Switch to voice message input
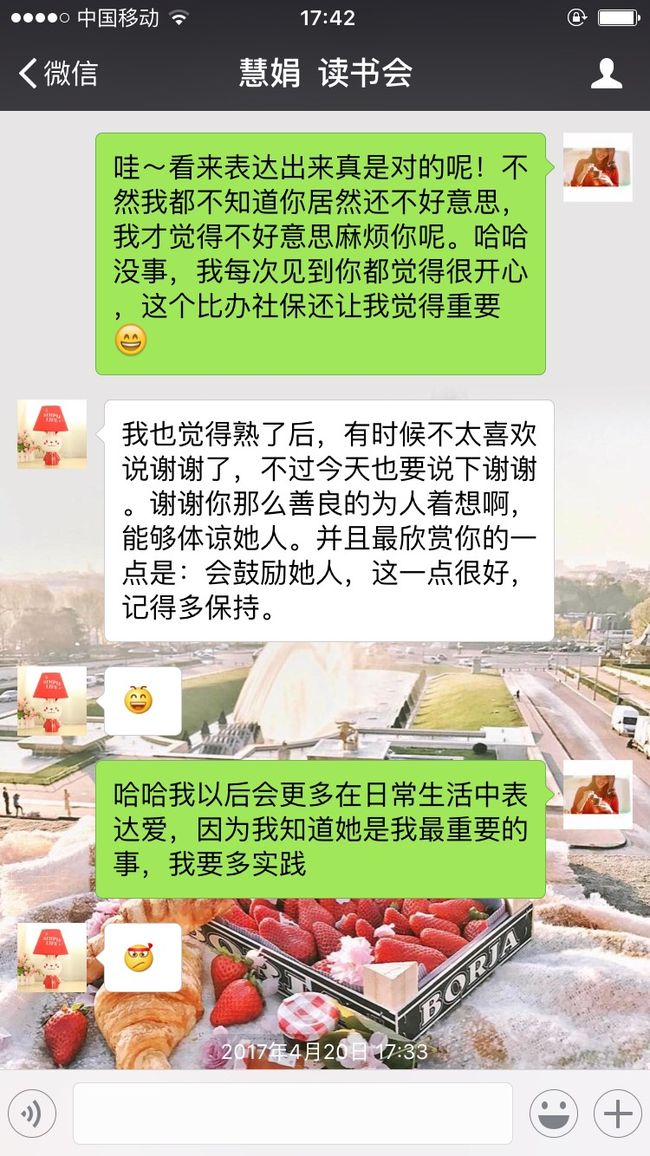The height and width of the screenshot is (1156, 650). [32, 1113]
